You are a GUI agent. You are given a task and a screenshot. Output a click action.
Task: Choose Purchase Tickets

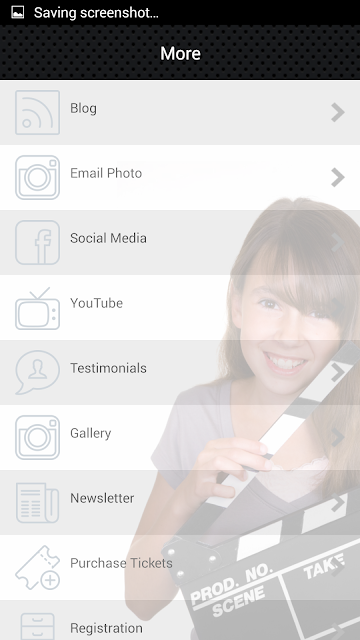coord(180,567)
